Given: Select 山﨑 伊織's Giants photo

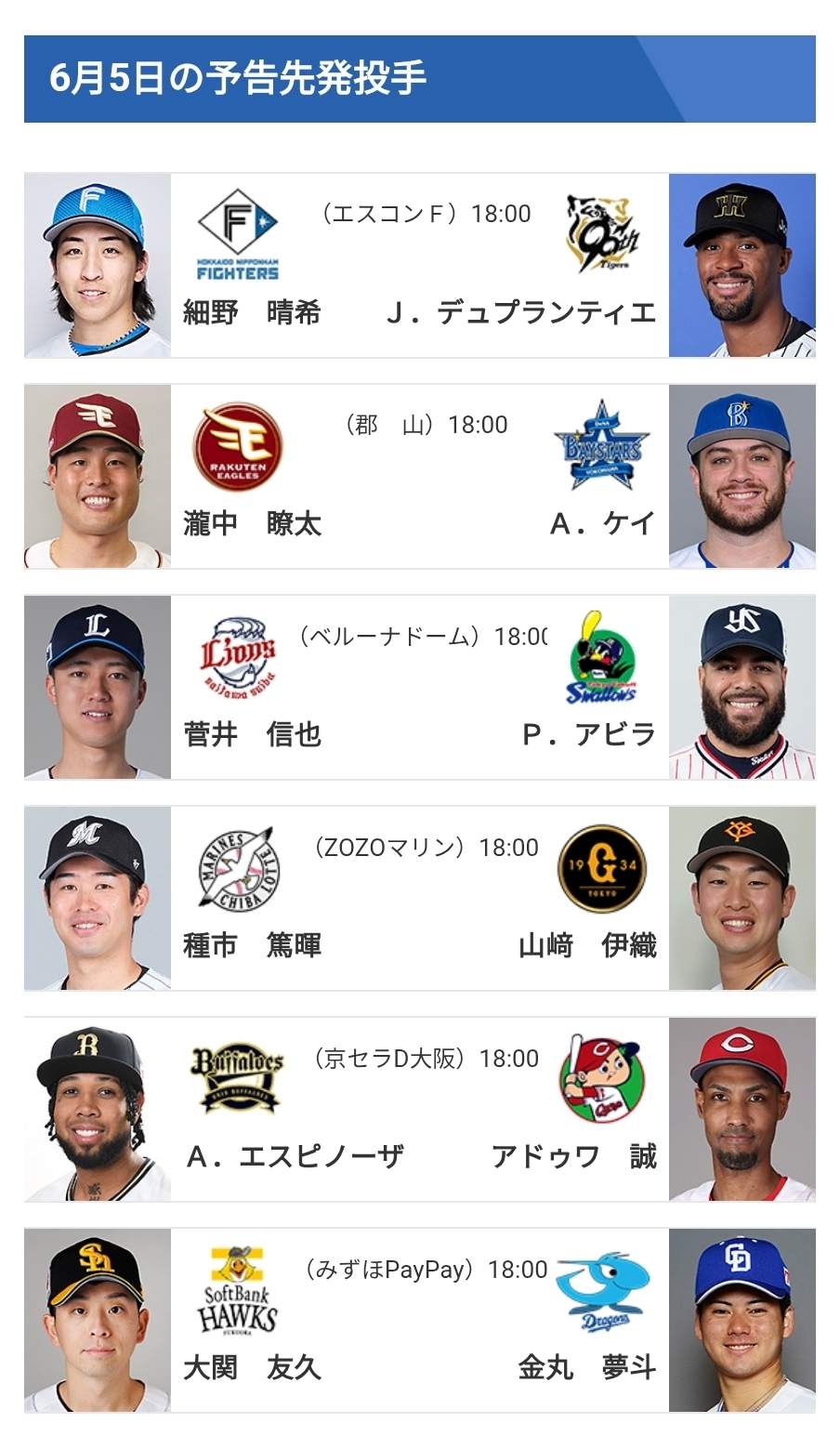Looking at the screenshot, I should pos(742,899).
